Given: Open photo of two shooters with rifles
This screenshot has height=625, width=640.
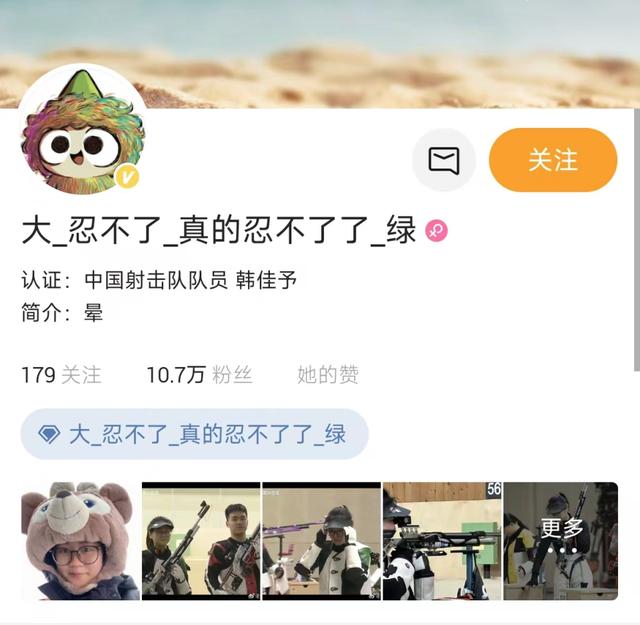Looking at the screenshot, I should click(x=201, y=541).
